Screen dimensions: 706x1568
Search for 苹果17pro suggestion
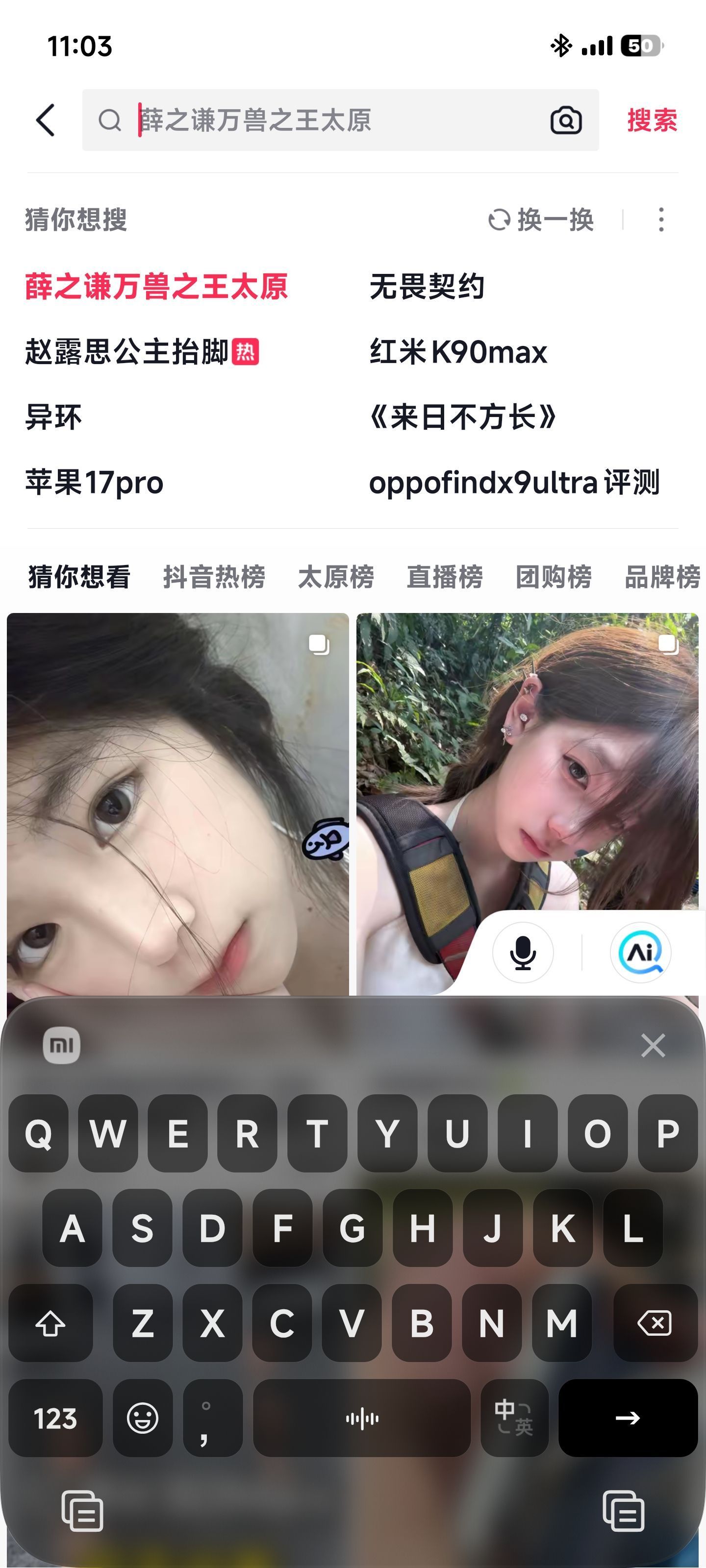tap(95, 483)
